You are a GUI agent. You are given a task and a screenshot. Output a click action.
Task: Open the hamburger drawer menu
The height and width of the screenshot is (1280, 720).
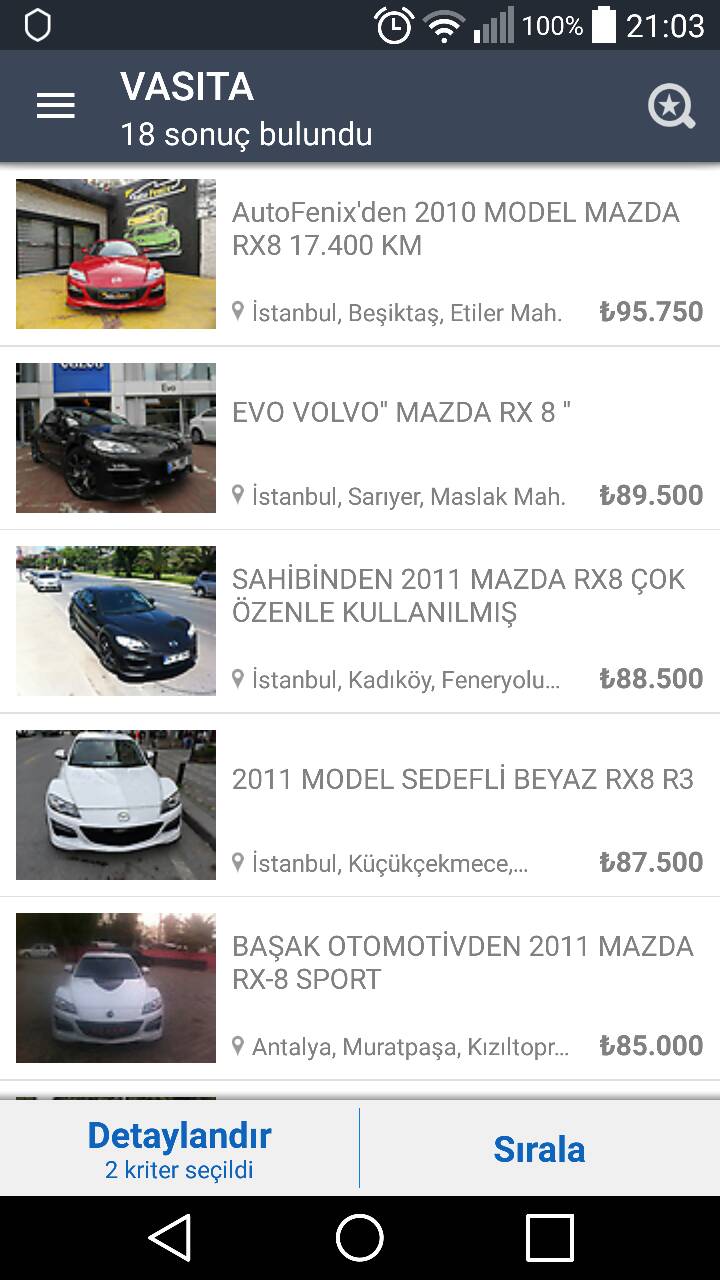56,106
